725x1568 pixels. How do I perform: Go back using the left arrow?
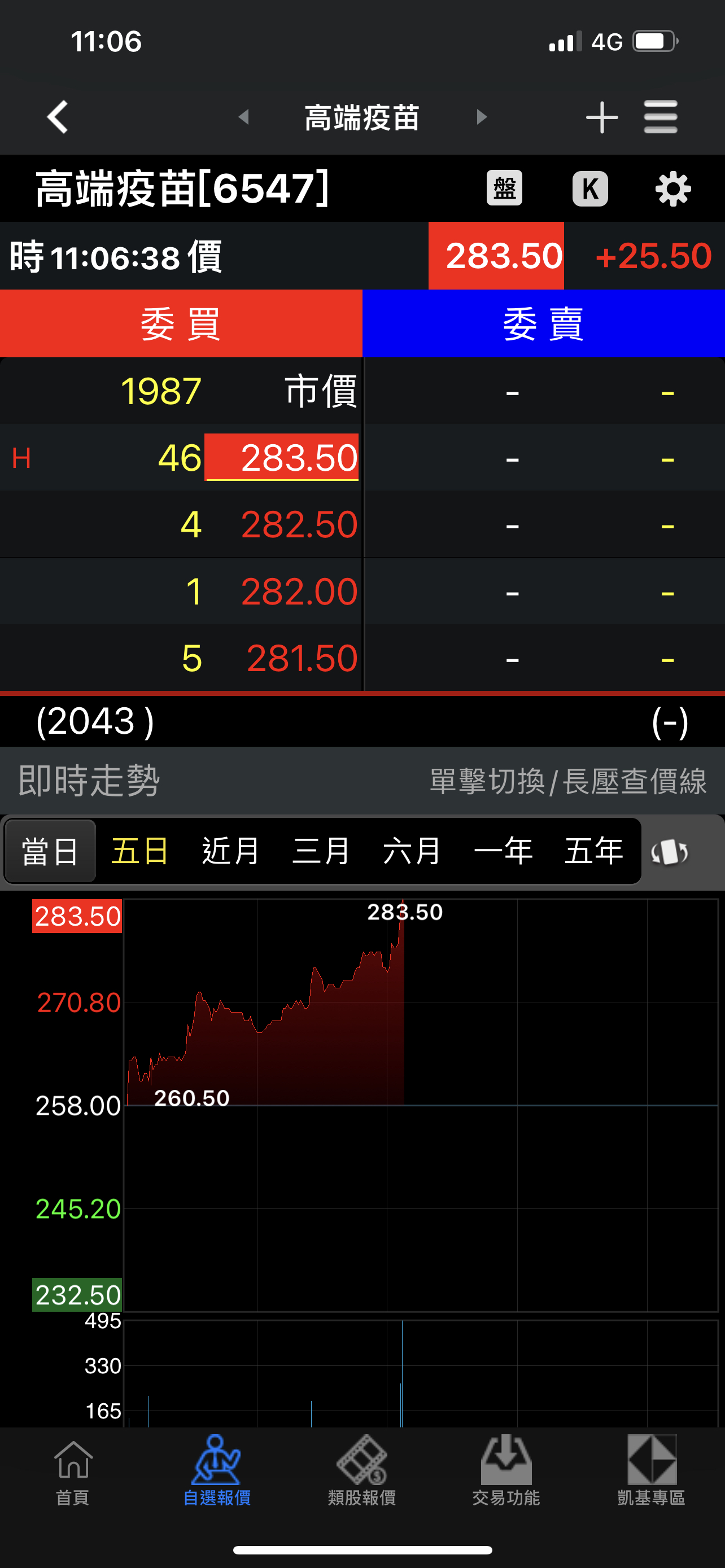click(58, 117)
